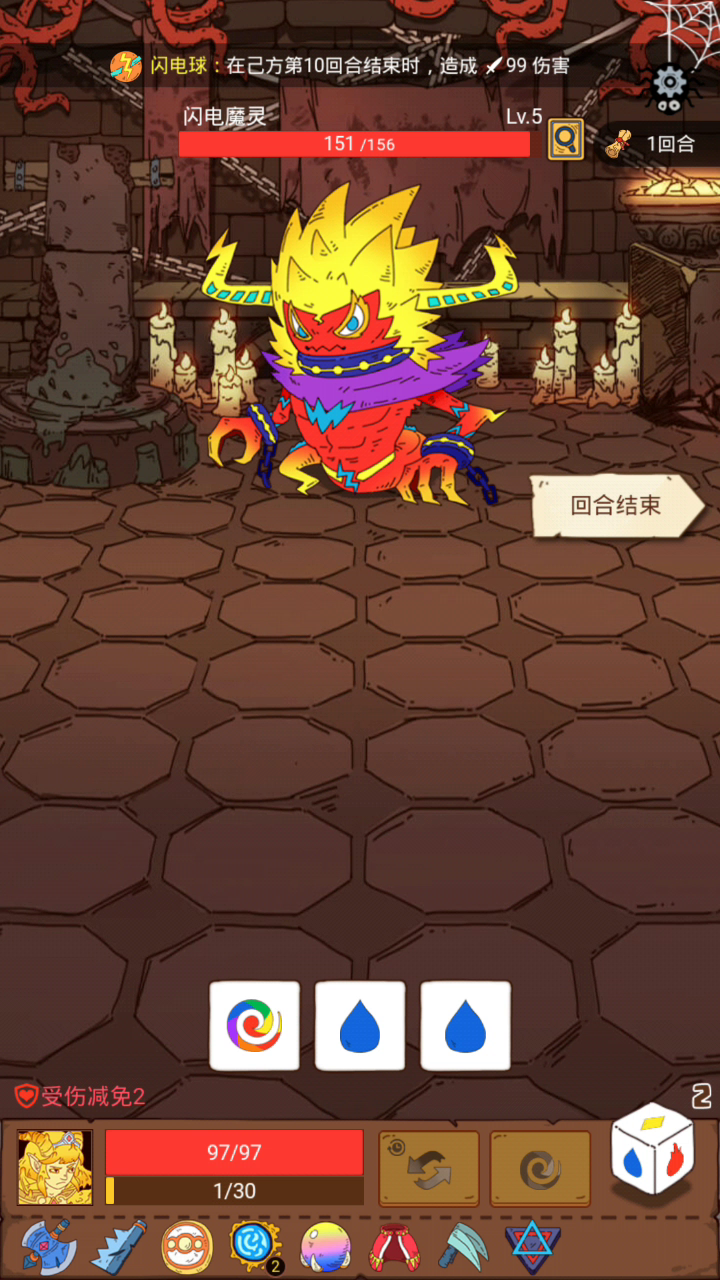Open the blue rune orb item

255,1245
